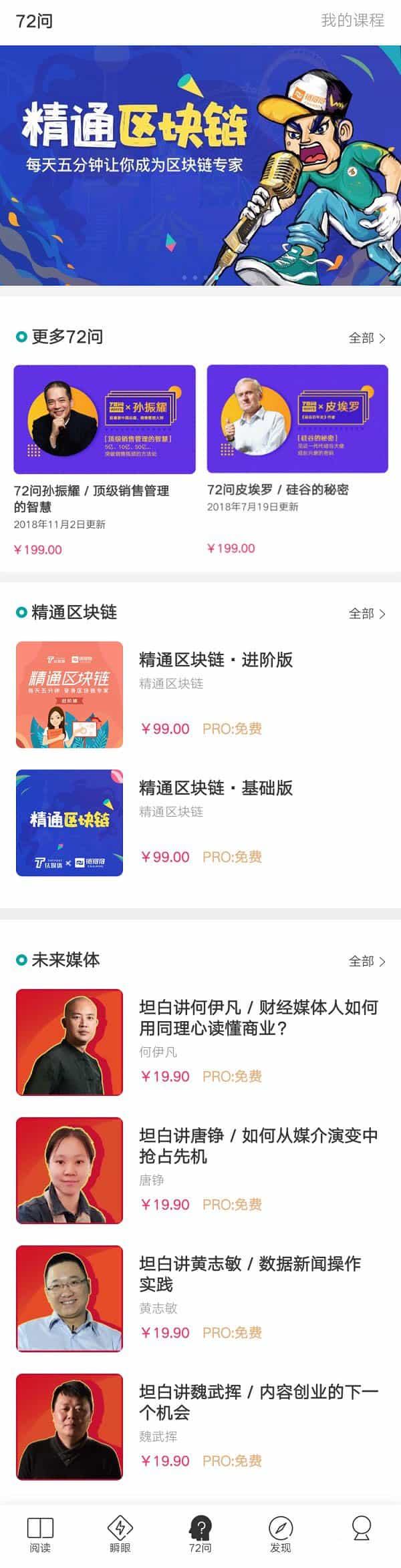View all courses under 精通区块链

[x=367, y=613]
